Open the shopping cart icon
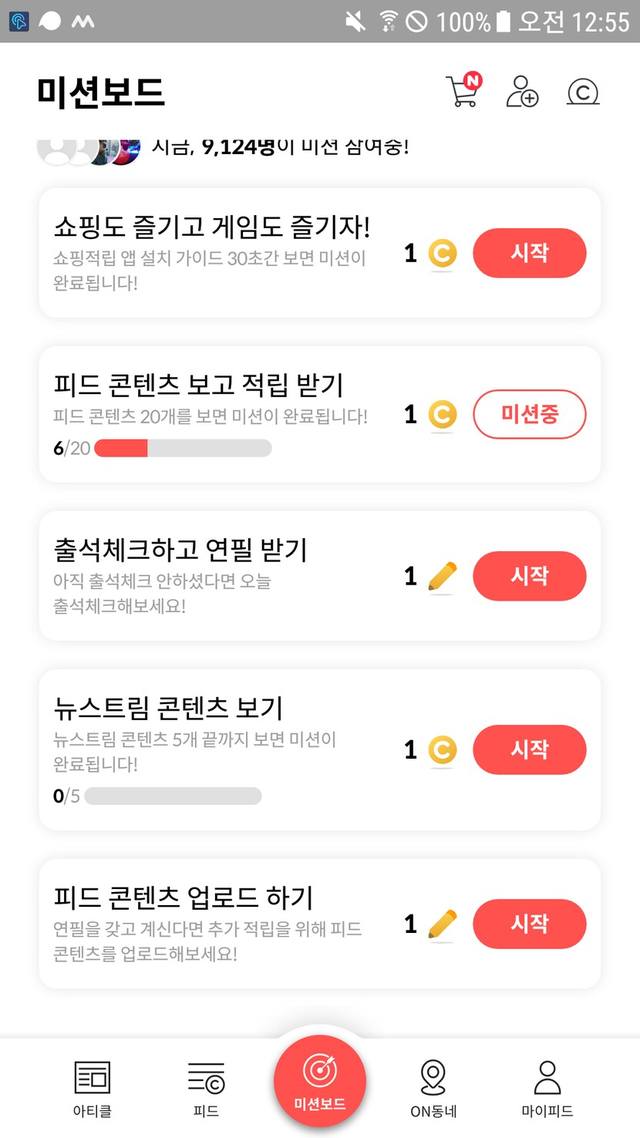The image size is (640, 1138). click(462, 91)
